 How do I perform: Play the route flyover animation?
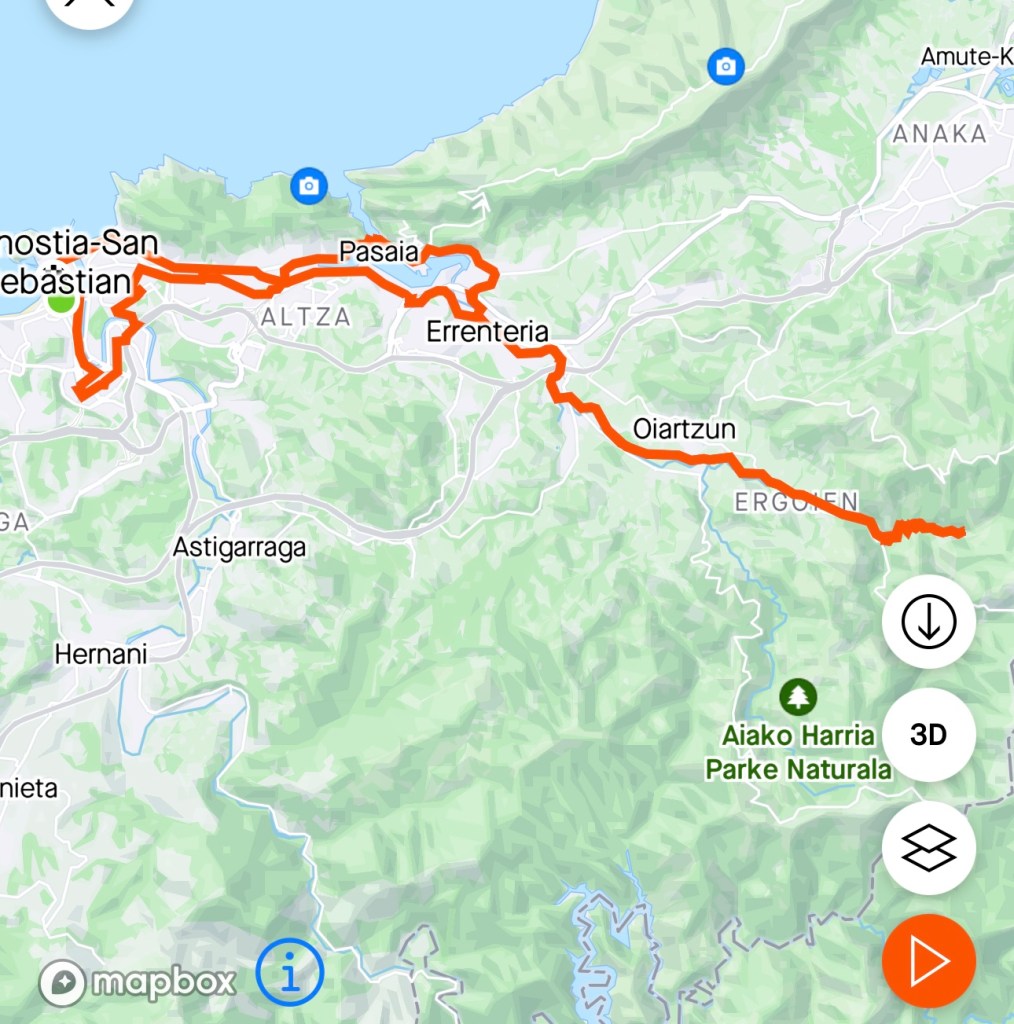point(928,961)
